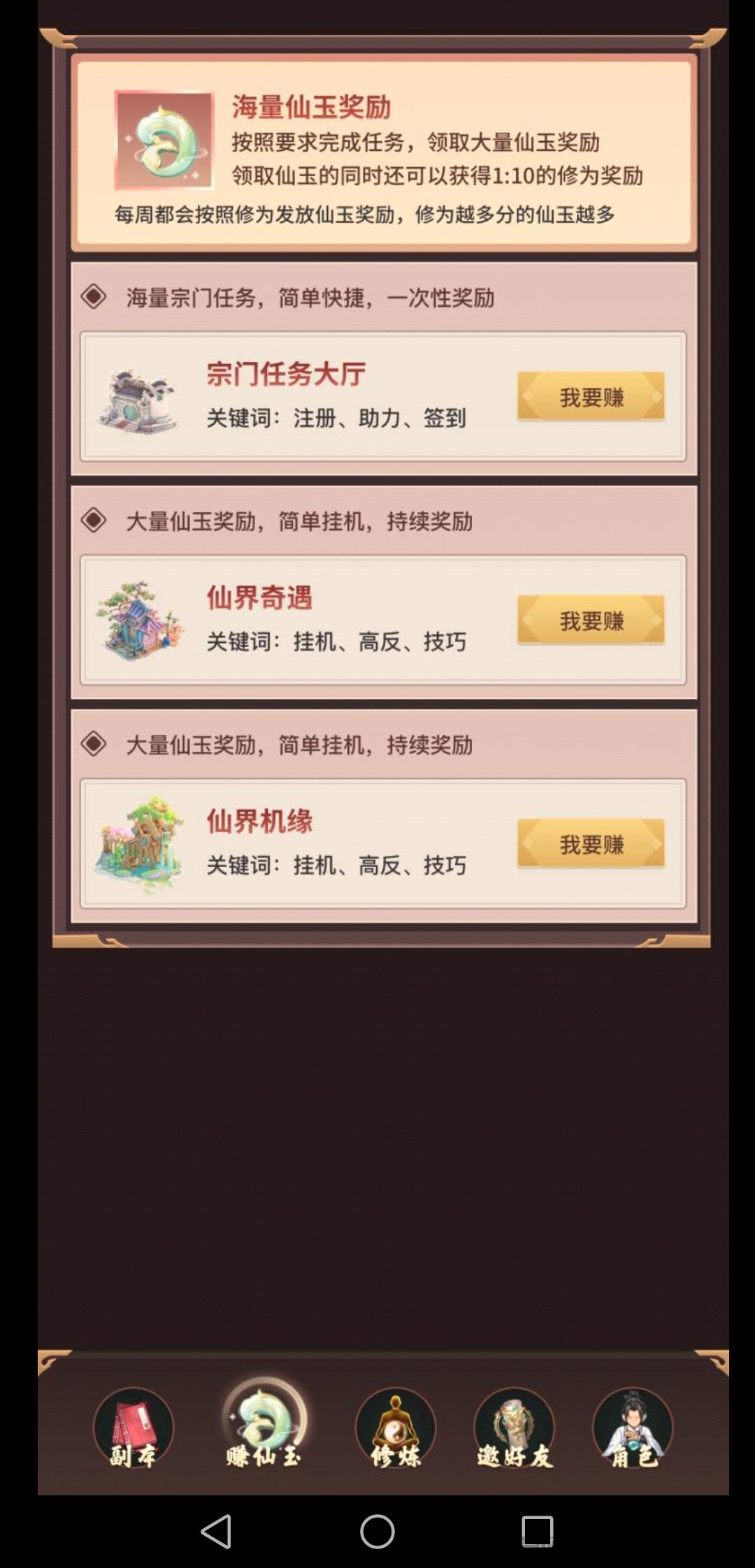Tap 我要赚 for 仙界奇遇
Viewport: 755px width, 1568px height.
tap(591, 620)
